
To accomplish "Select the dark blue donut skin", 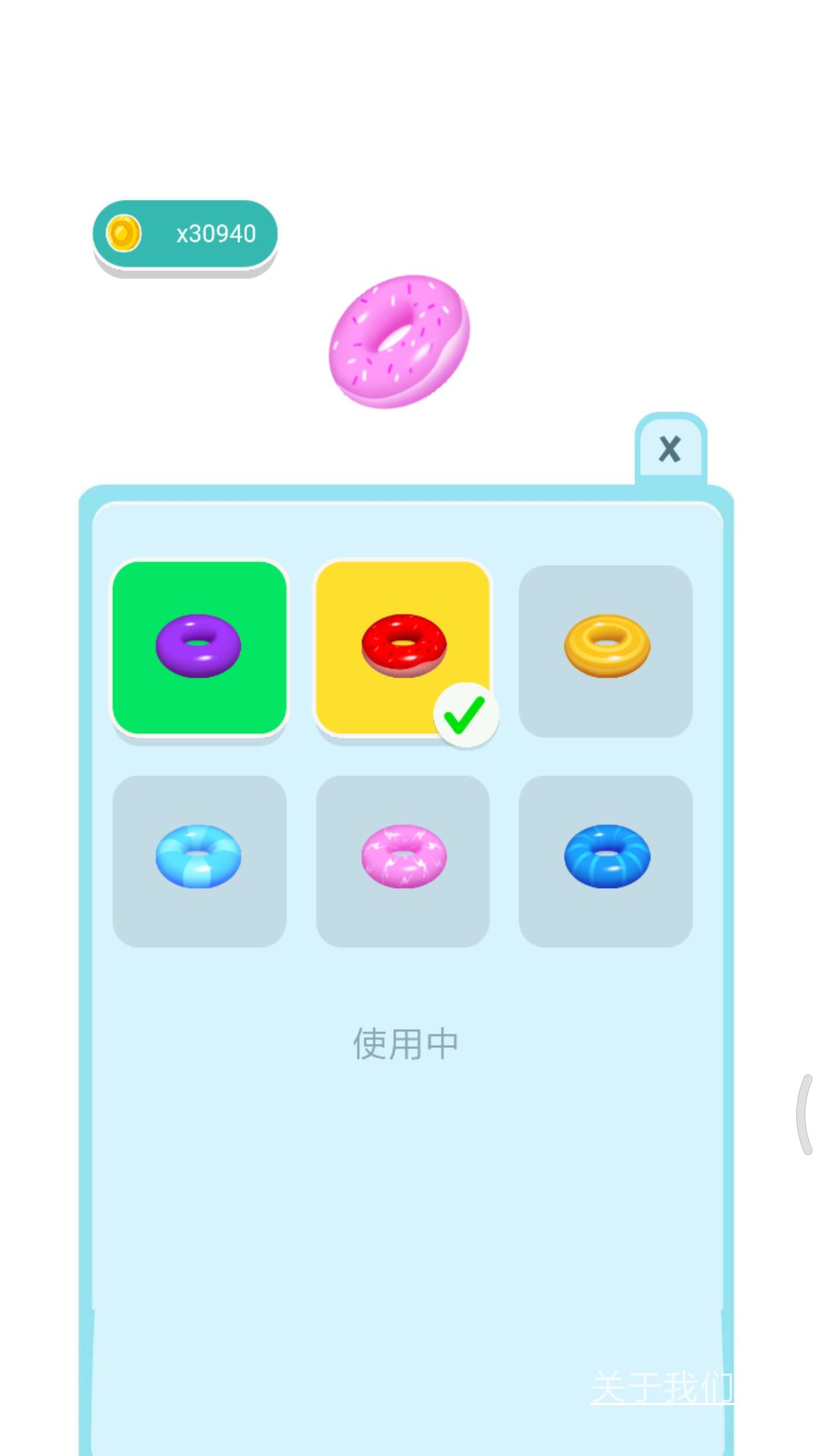I will pos(605,861).
